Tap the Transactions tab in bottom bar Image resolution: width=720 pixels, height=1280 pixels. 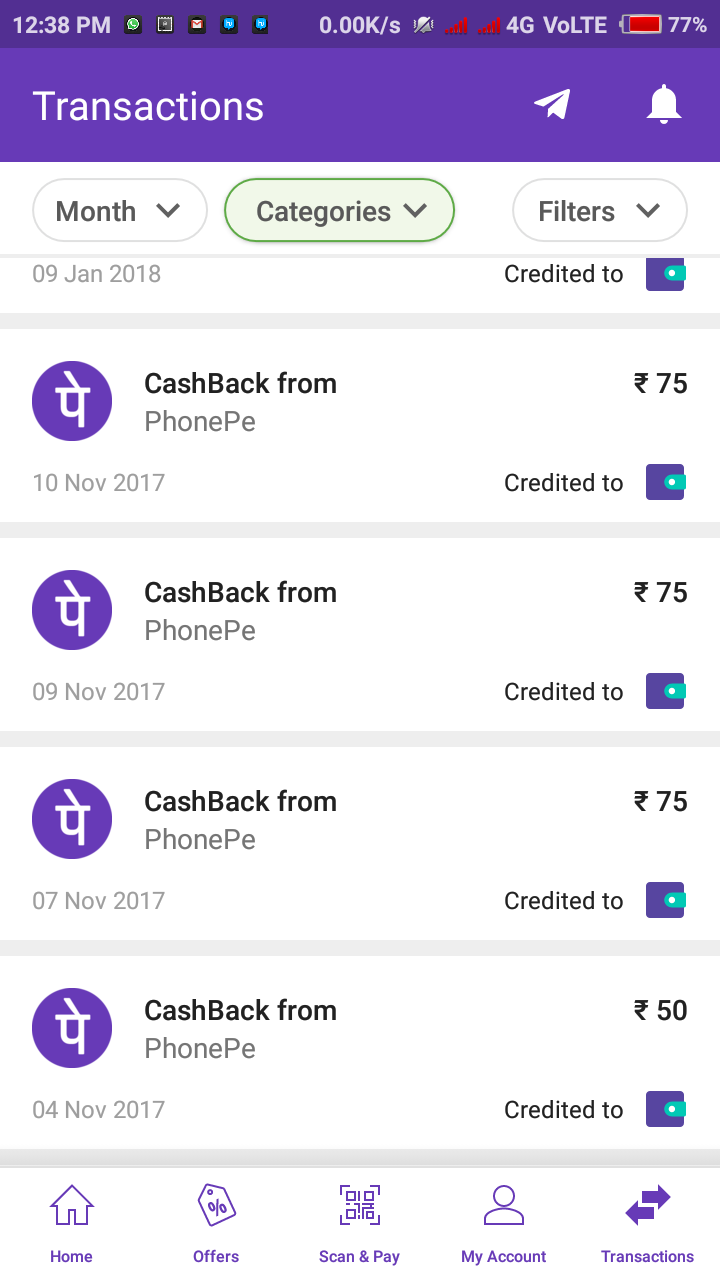coord(647,1224)
